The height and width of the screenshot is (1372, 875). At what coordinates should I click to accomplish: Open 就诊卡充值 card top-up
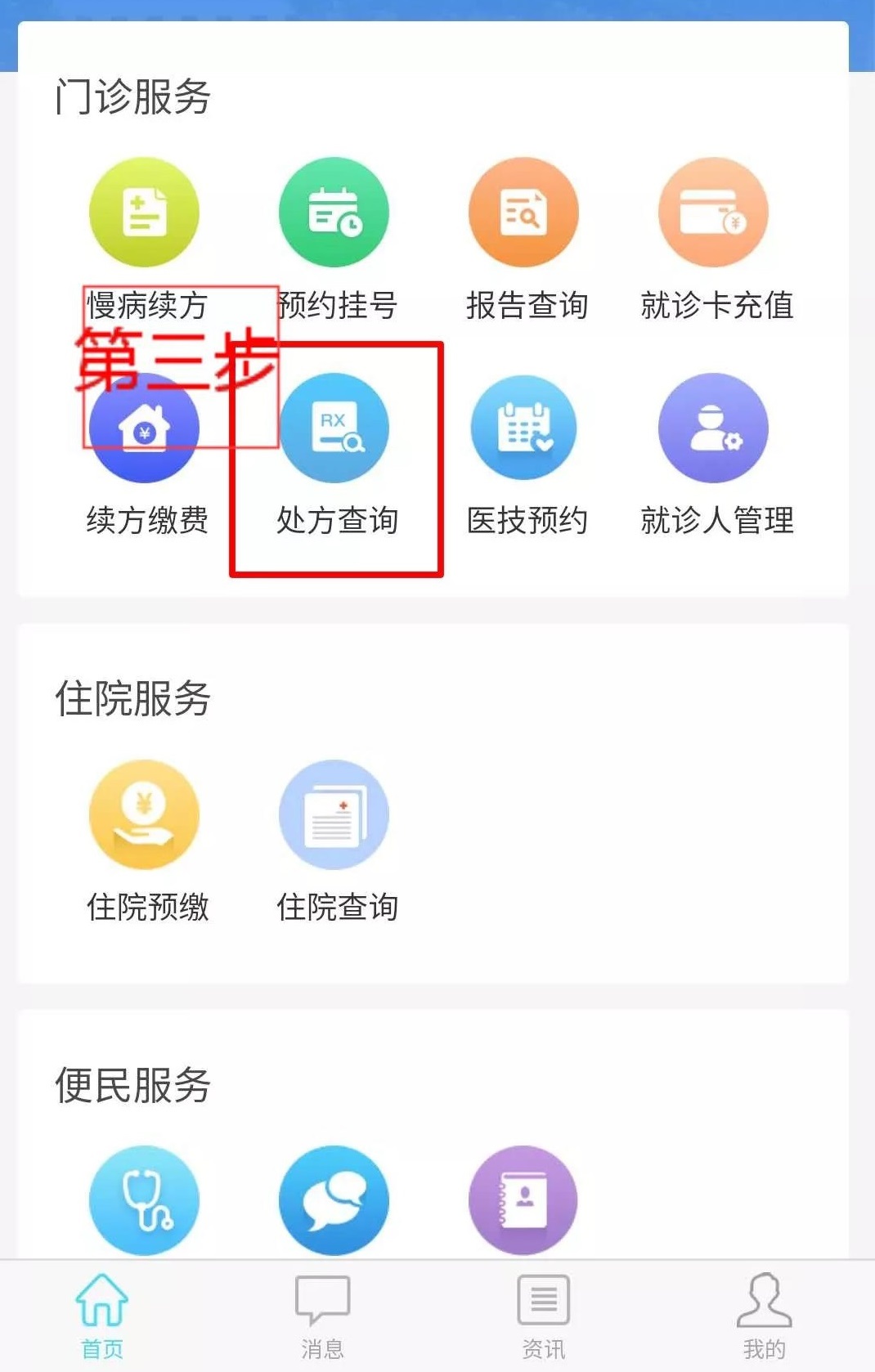[x=713, y=213]
